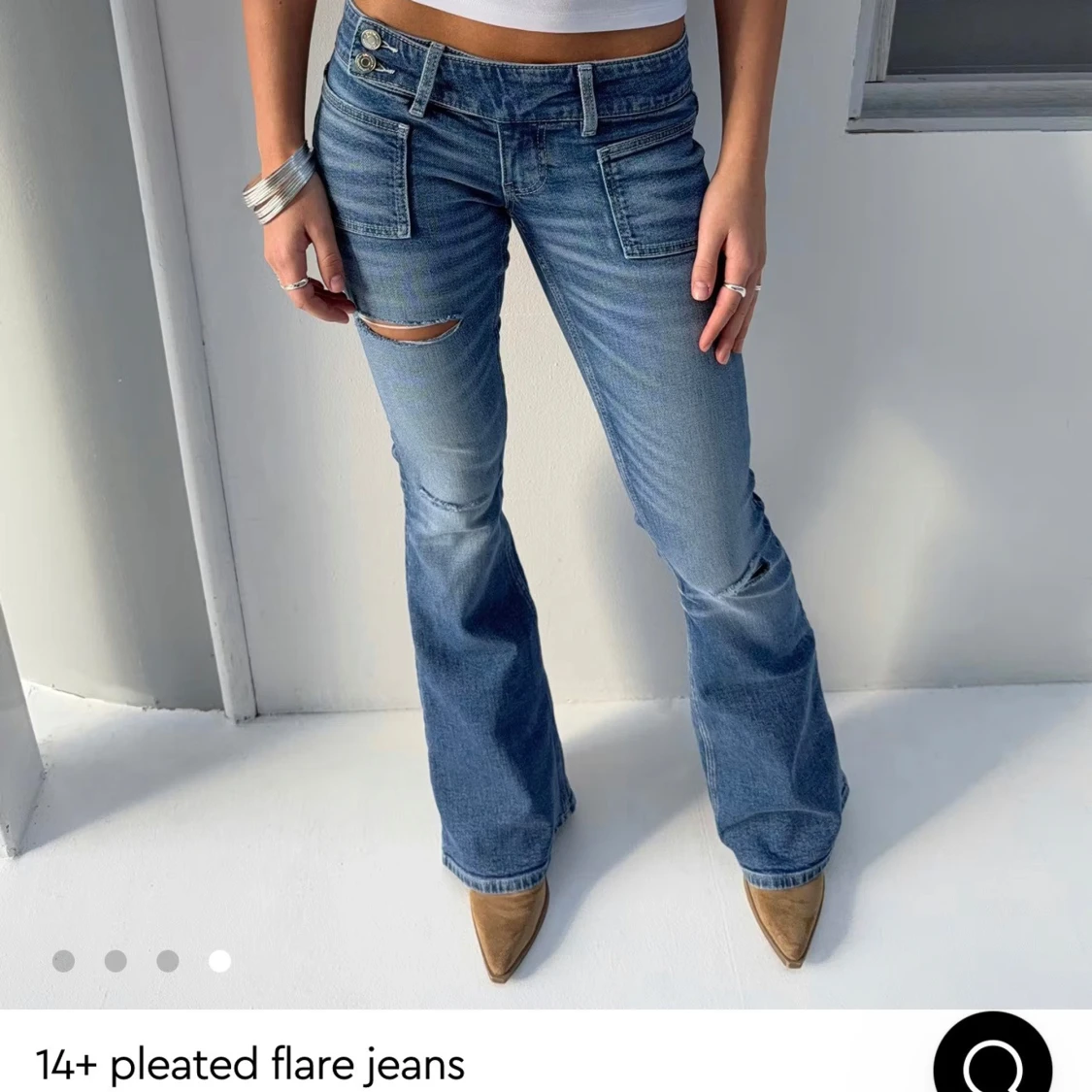Open the flare jeans product photo
Viewport: 1092px width, 1092px height.
546,504
